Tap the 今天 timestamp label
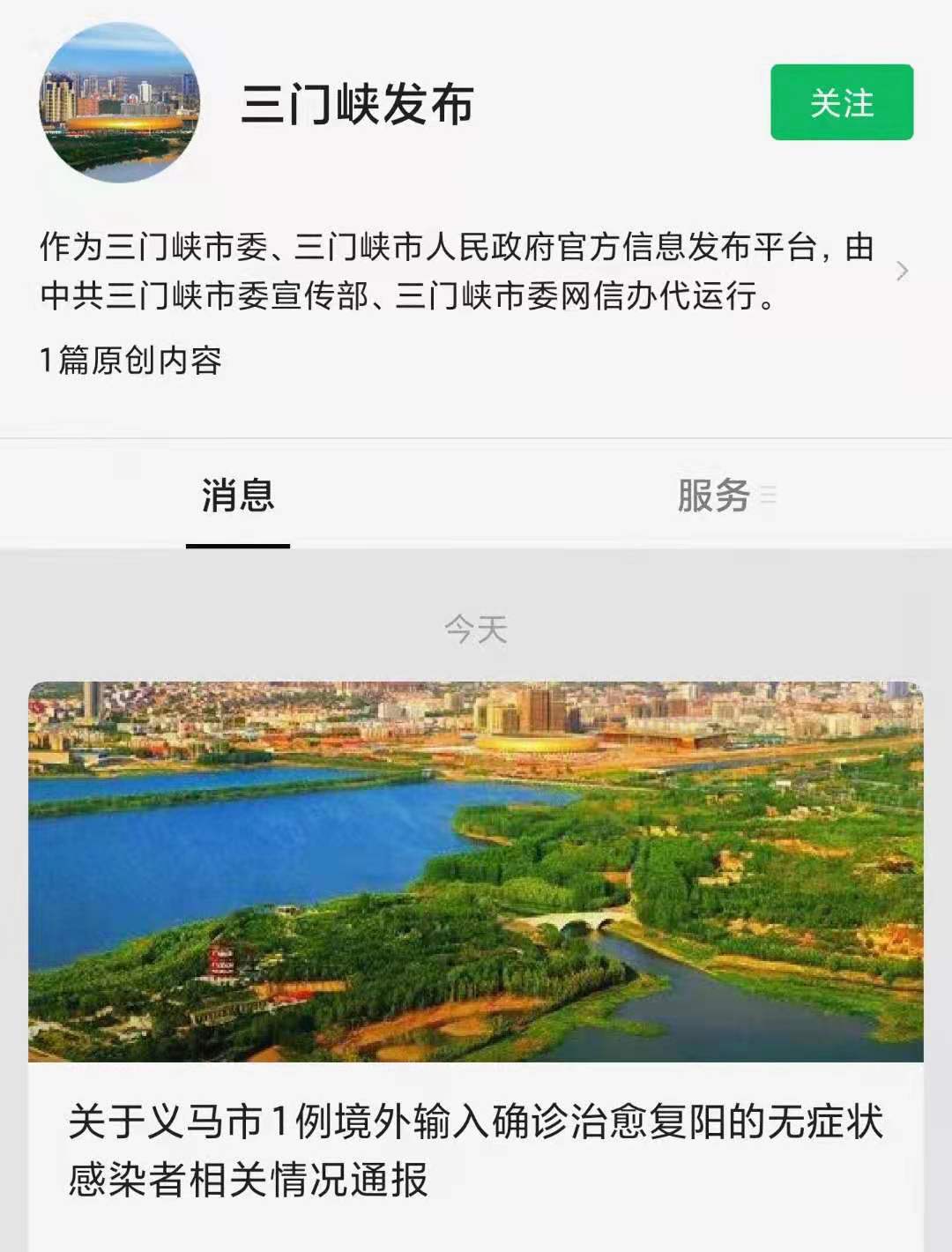The image size is (952, 1252). tap(476, 629)
